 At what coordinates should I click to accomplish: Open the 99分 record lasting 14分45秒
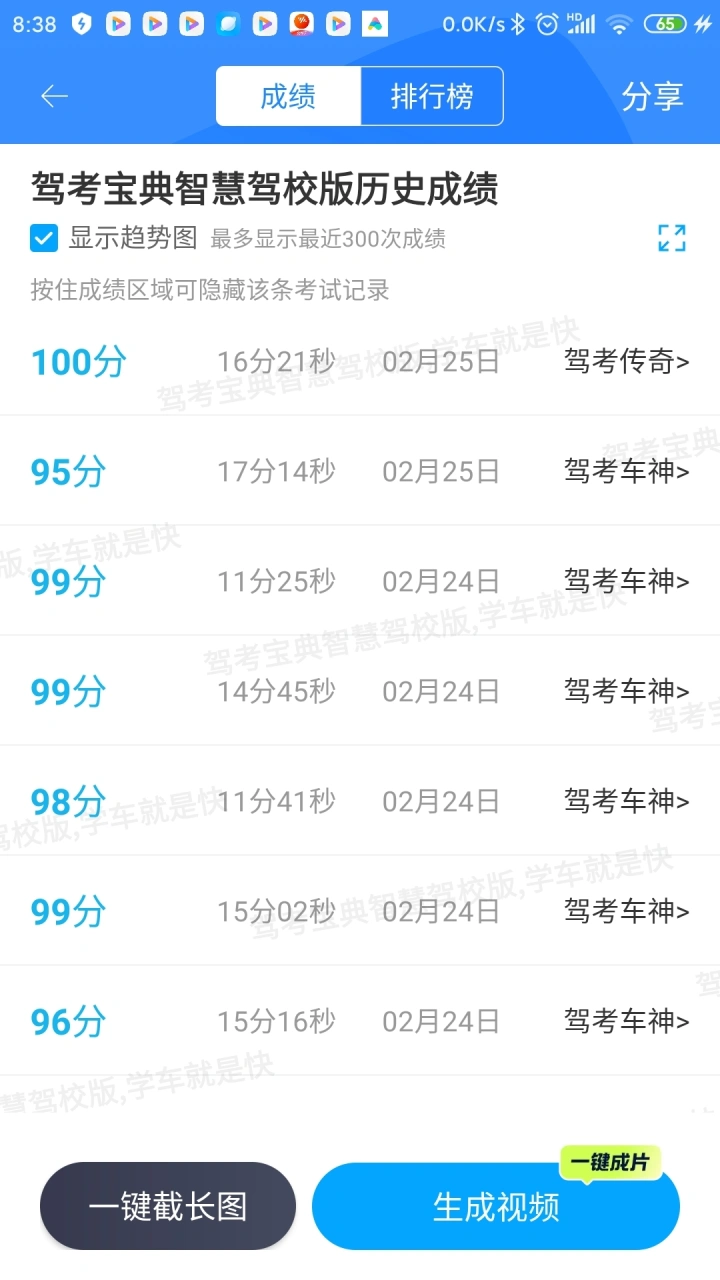360,691
